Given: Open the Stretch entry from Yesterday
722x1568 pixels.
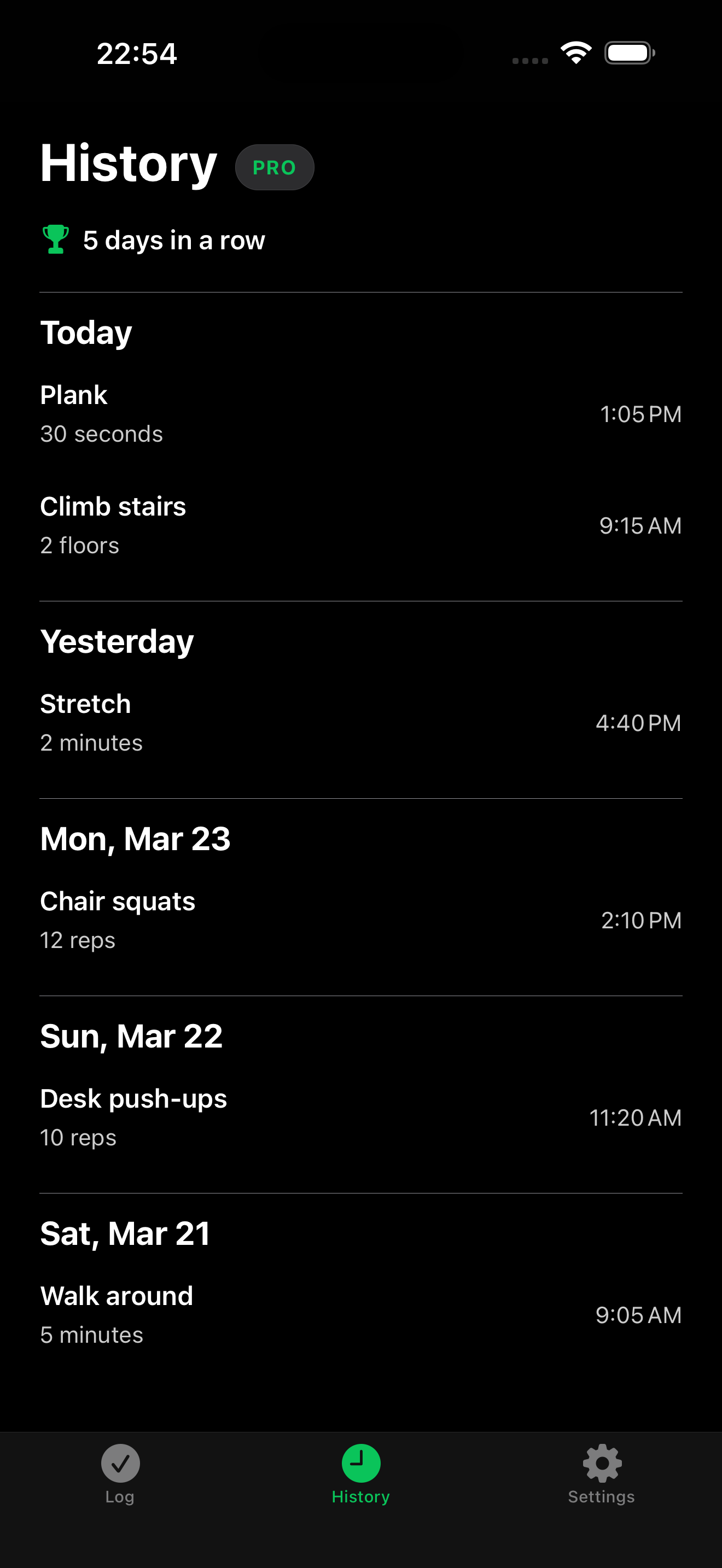Looking at the screenshot, I should [361, 722].
